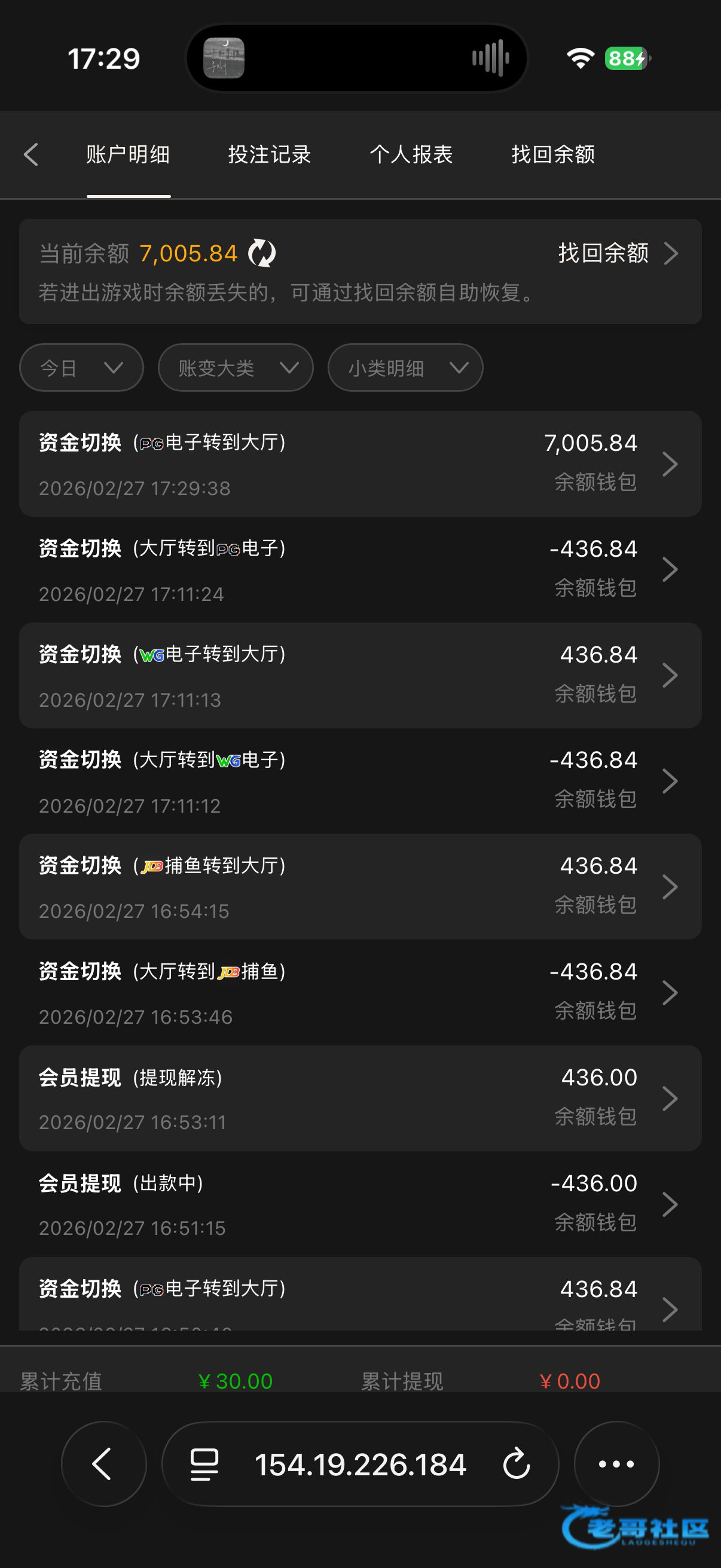Refresh the current balance icon
721x1568 pixels.
point(262,253)
